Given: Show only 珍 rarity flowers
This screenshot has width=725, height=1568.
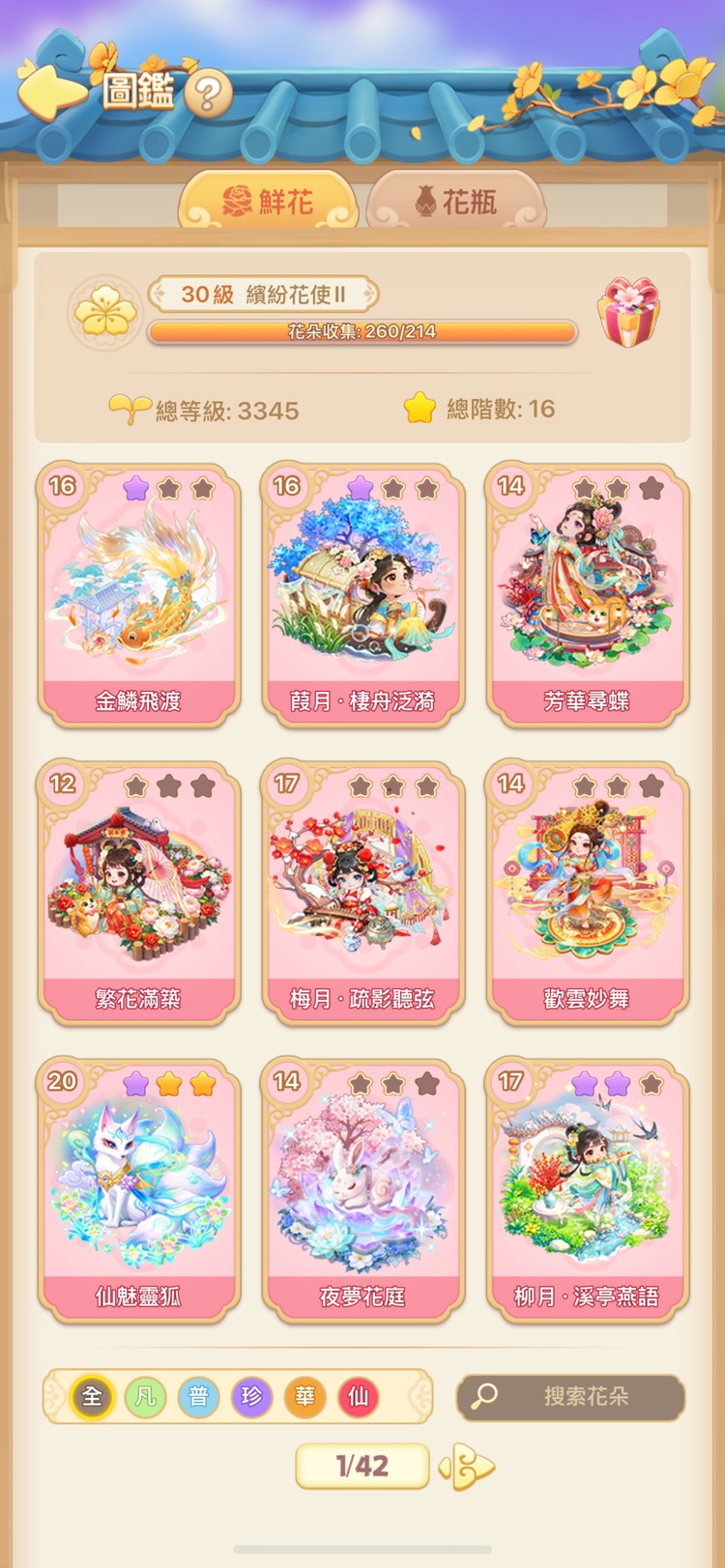Looking at the screenshot, I should pos(251,1397).
